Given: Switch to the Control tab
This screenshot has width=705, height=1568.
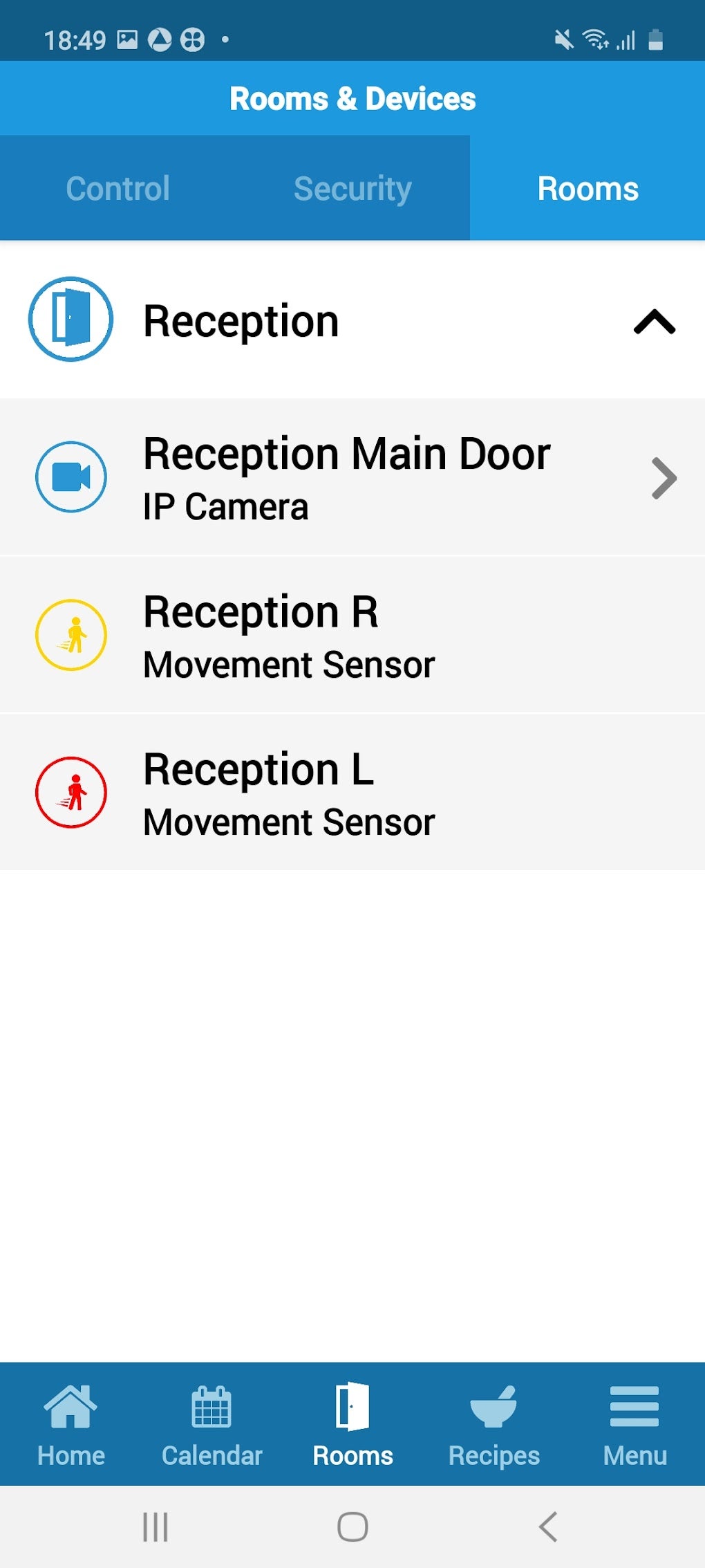Looking at the screenshot, I should click(x=117, y=187).
